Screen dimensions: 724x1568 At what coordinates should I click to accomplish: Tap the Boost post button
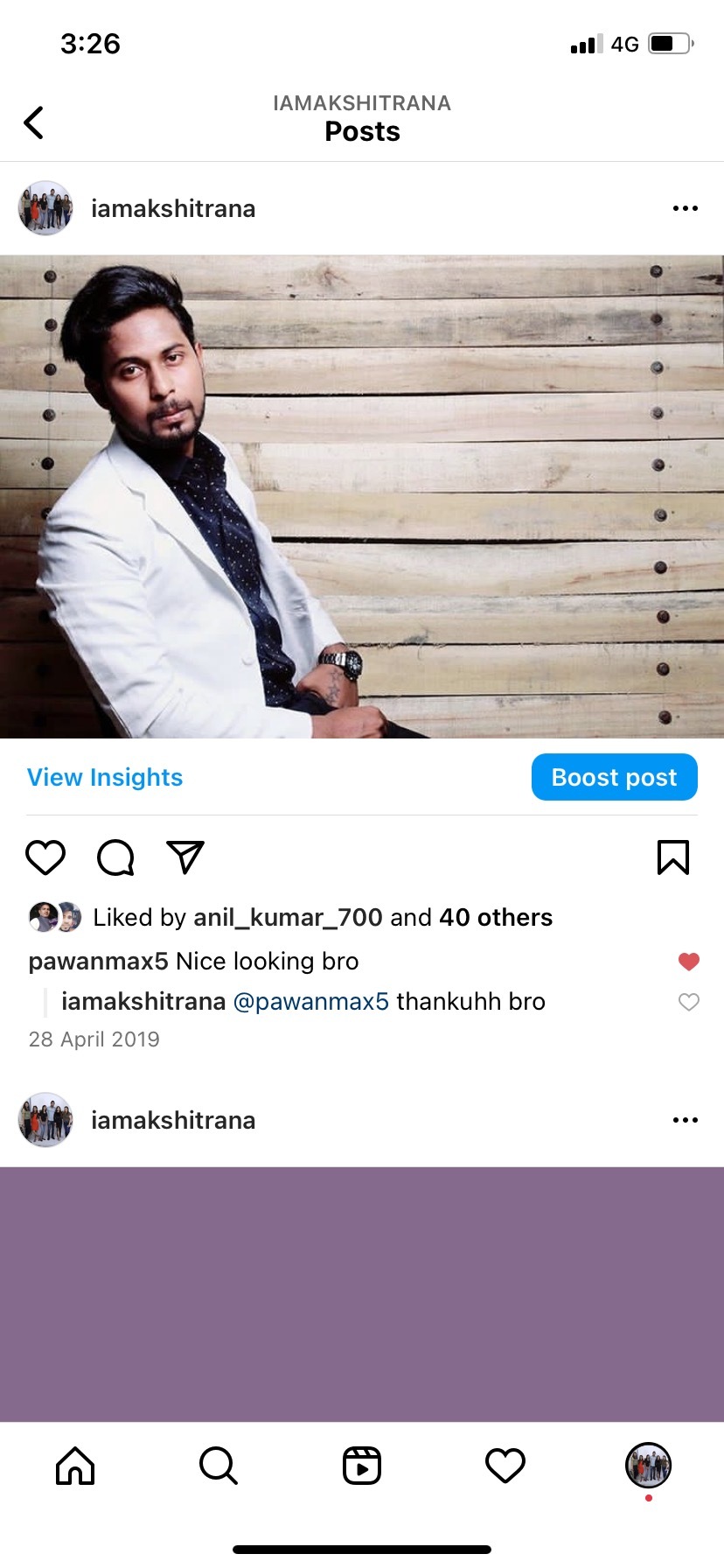(x=614, y=777)
